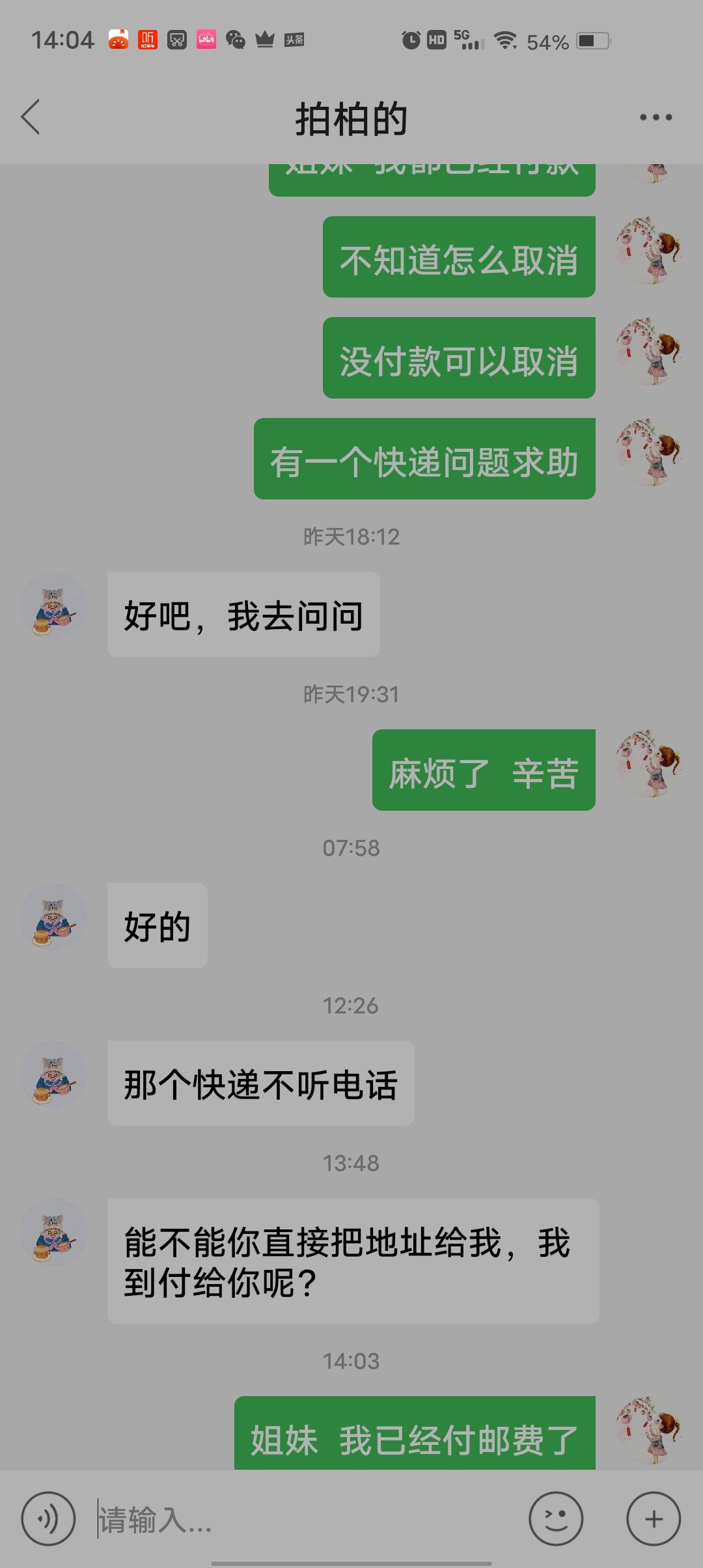Tap my avatar beside 麻烦了 辛苦

pyautogui.click(x=648, y=763)
